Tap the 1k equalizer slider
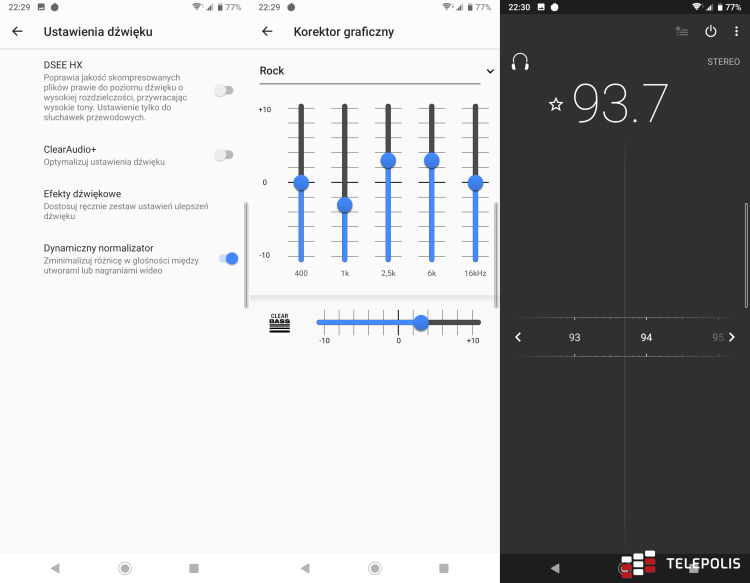 point(344,205)
